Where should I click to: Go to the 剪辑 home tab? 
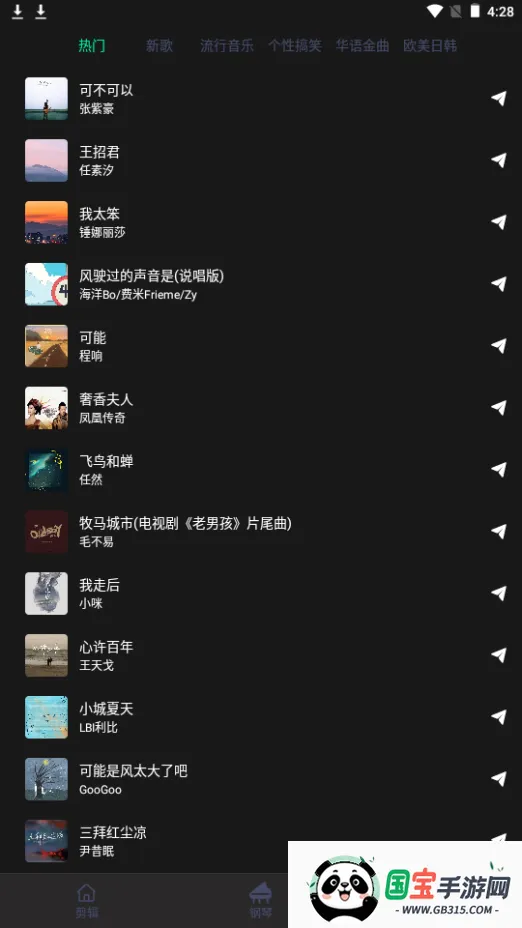(86, 900)
